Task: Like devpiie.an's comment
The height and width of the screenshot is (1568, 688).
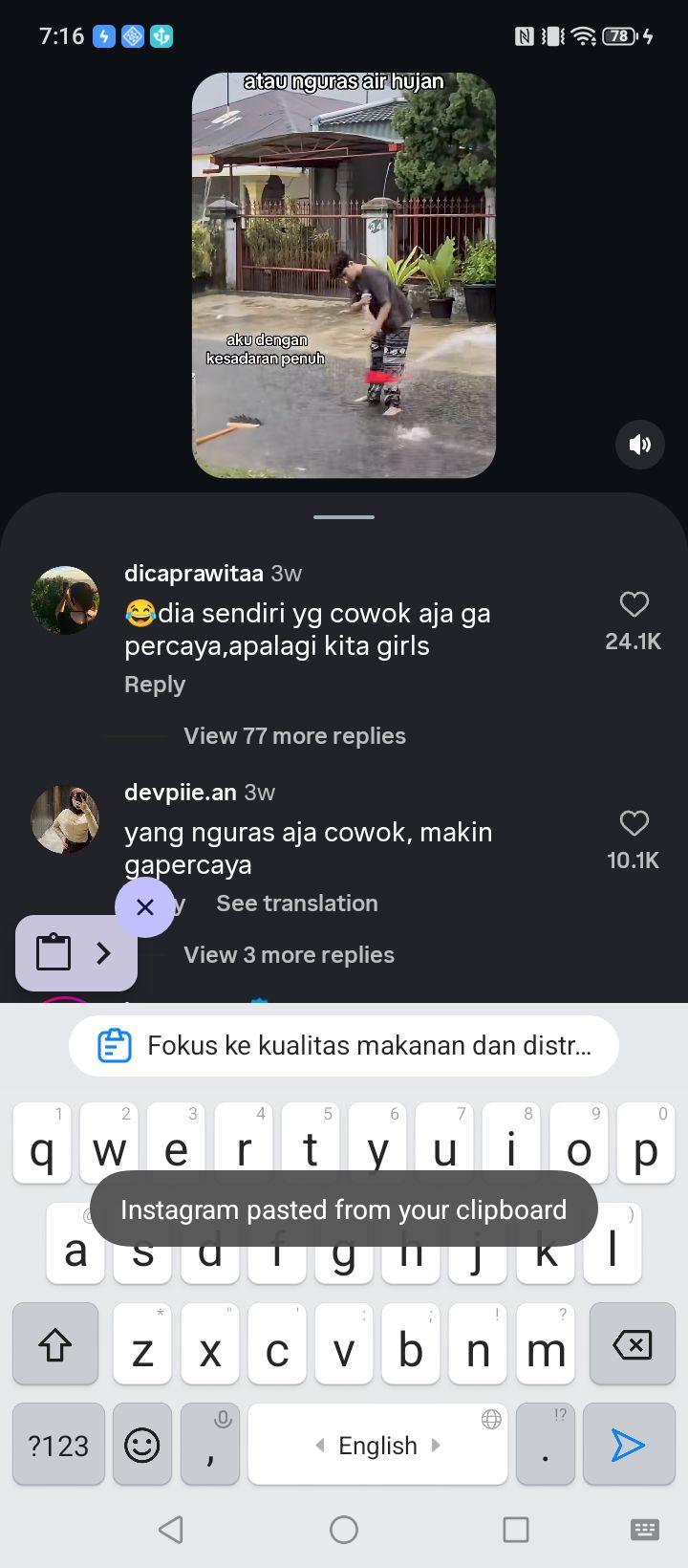Action: pyautogui.click(x=634, y=823)
